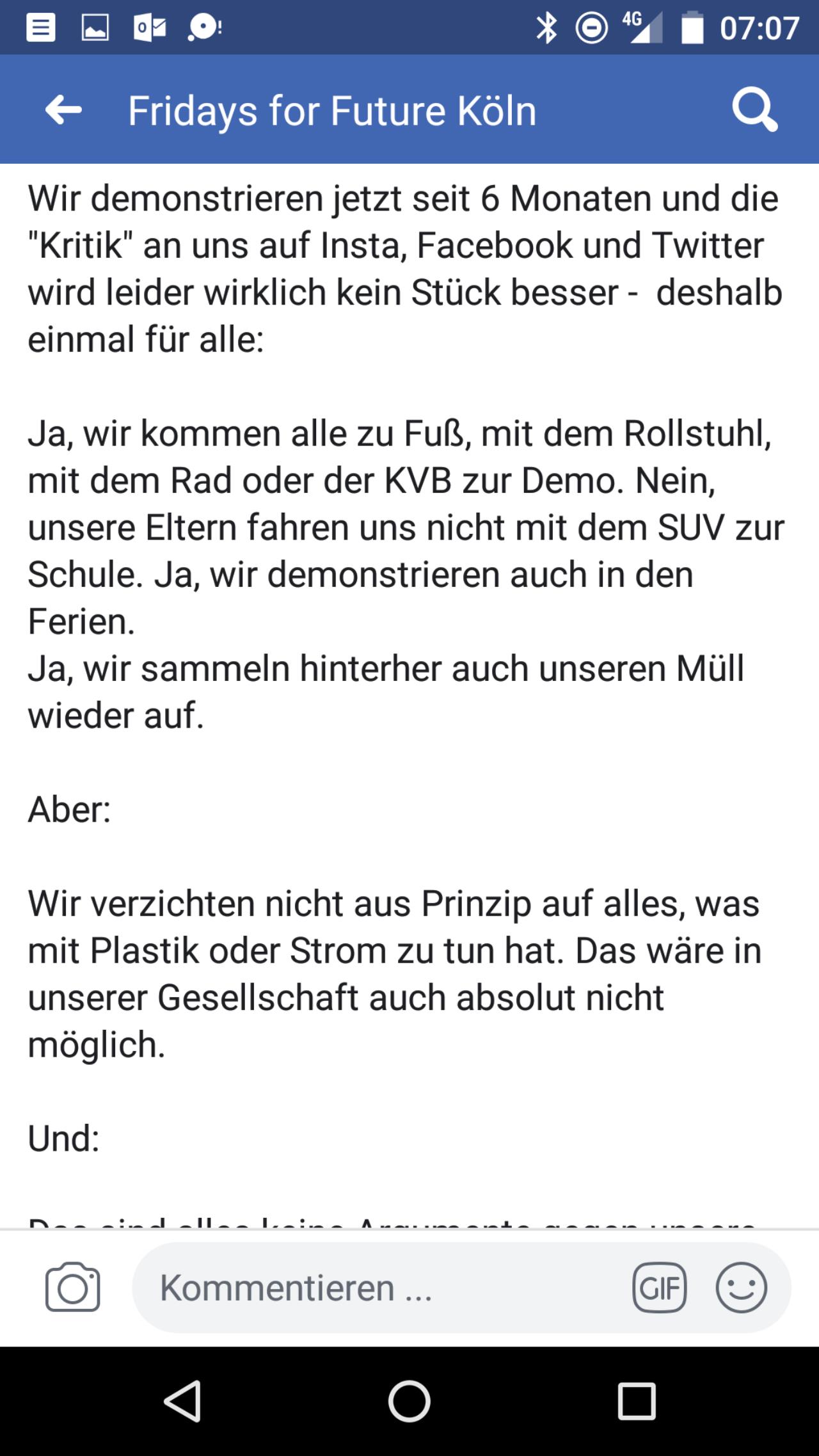
Task: Open search in Fridays for Future Köln
Action: pyautogui.click(x=755, y=110)
